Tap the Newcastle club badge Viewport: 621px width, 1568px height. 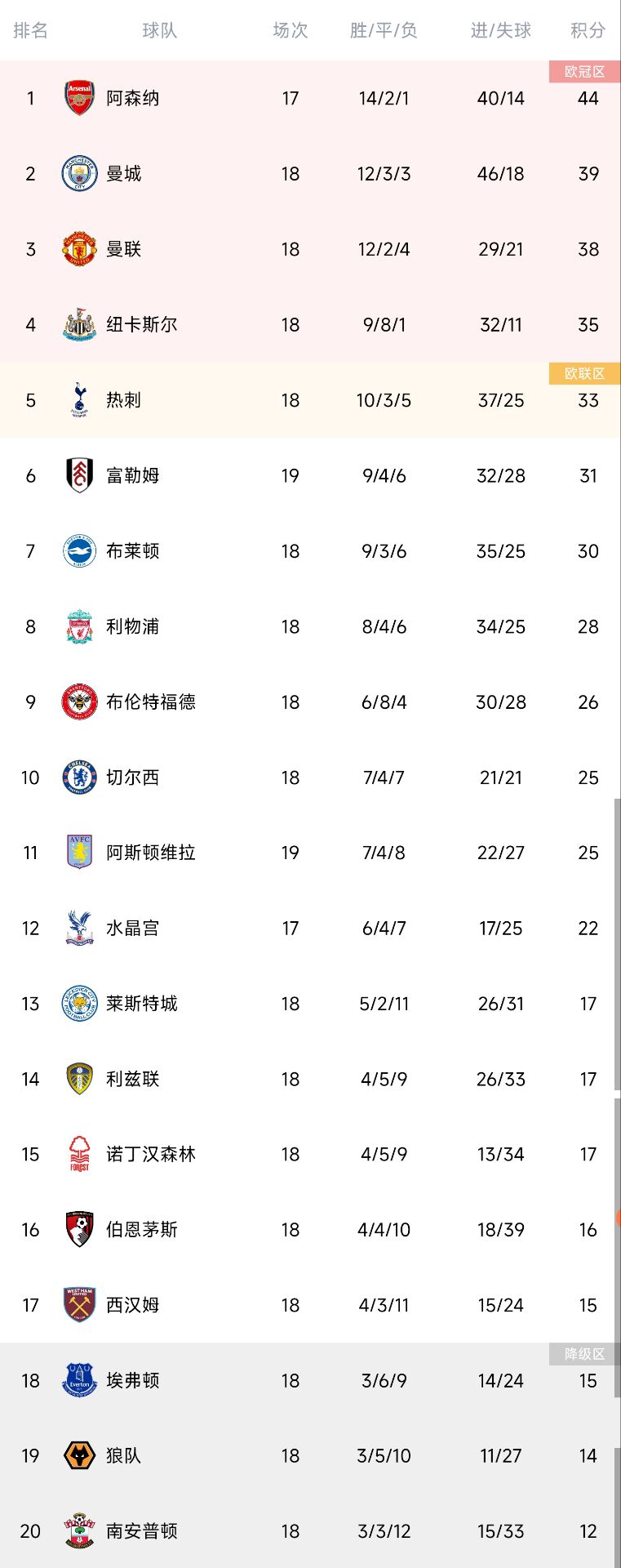79,324
